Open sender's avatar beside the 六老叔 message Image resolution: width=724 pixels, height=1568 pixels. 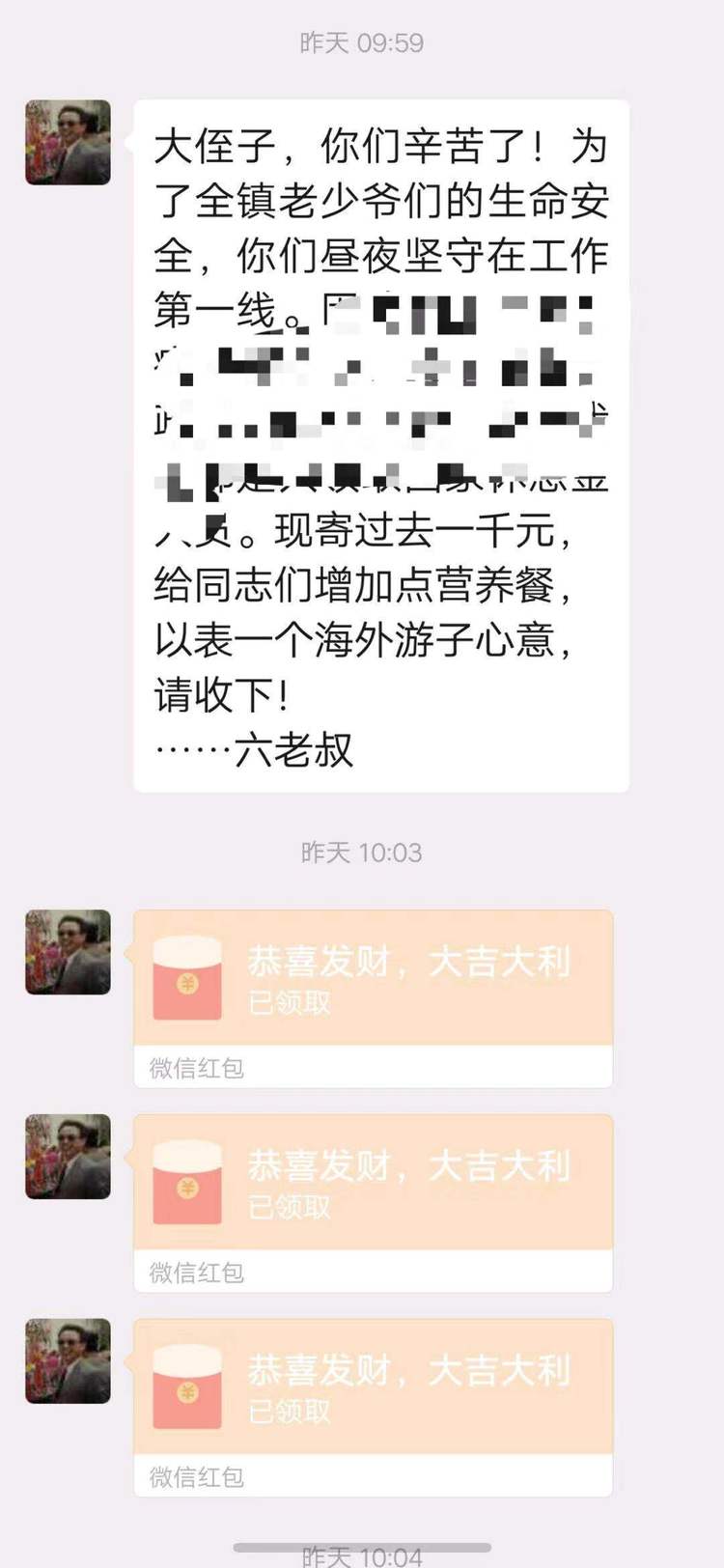(x=68, y=142)
